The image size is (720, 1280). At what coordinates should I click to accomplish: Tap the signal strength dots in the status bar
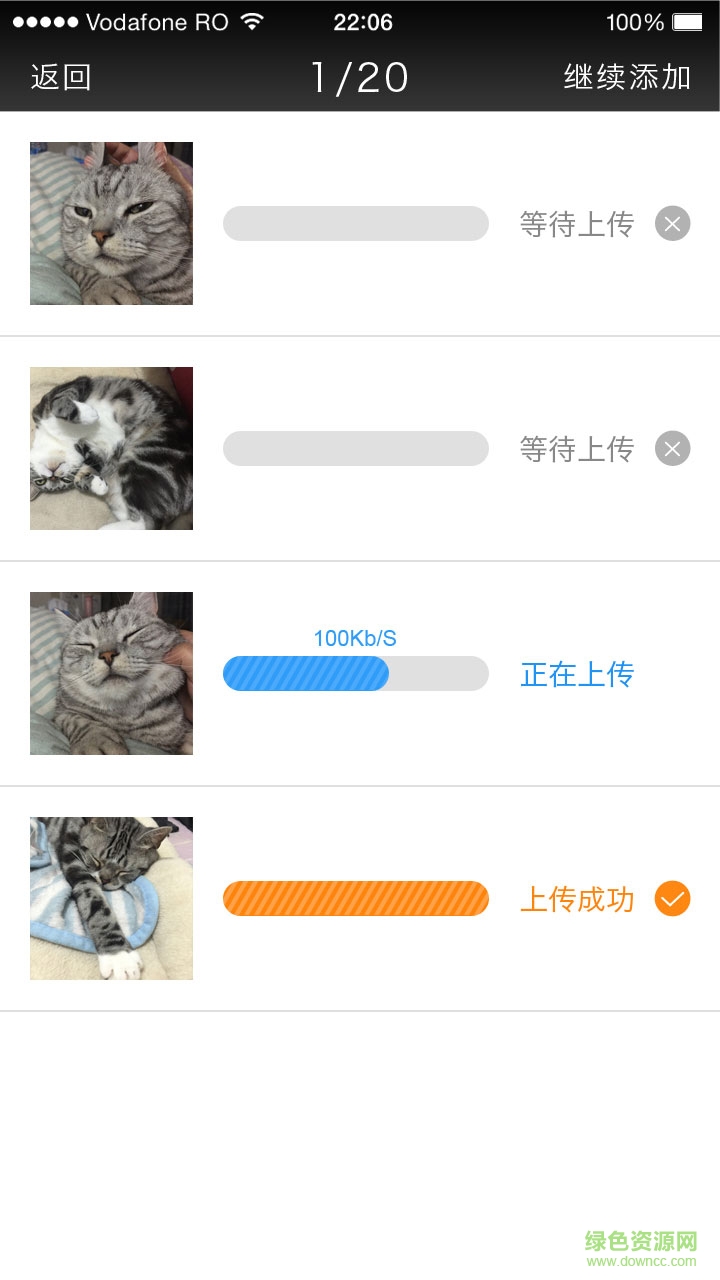point(44,20)
